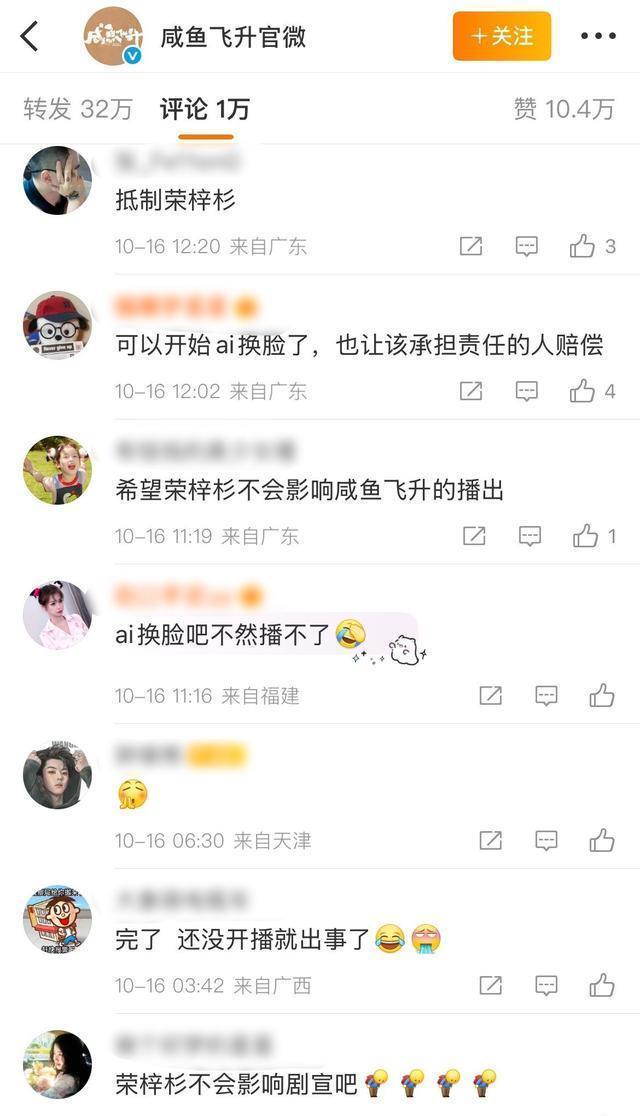Repost the comment 抵制荣梓杉
Screen dimensions: 640x1116
coord(471,246)
